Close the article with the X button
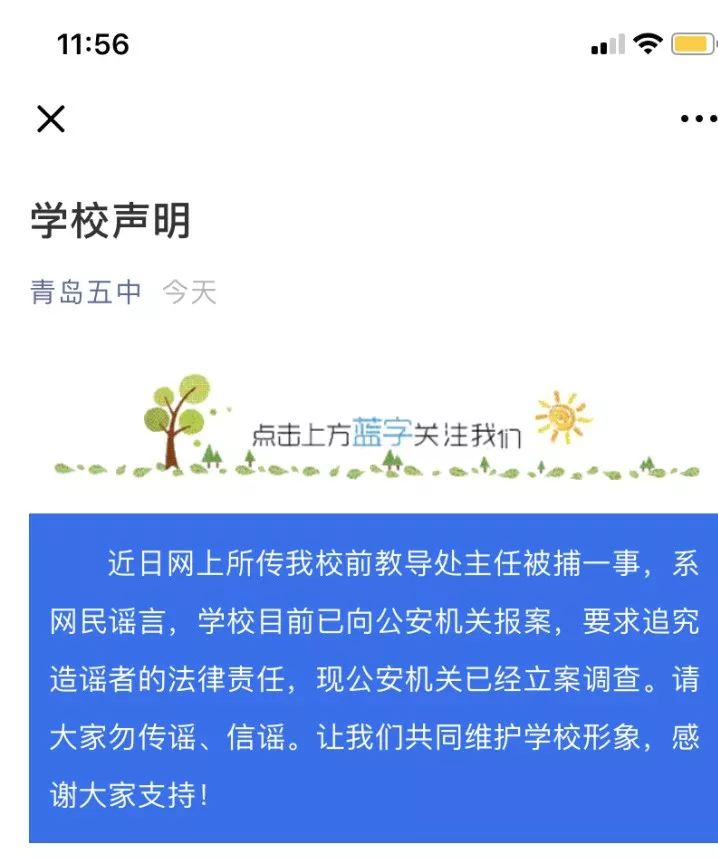The height and width of the screenshot is (859, 718). (x=50, y=119)
